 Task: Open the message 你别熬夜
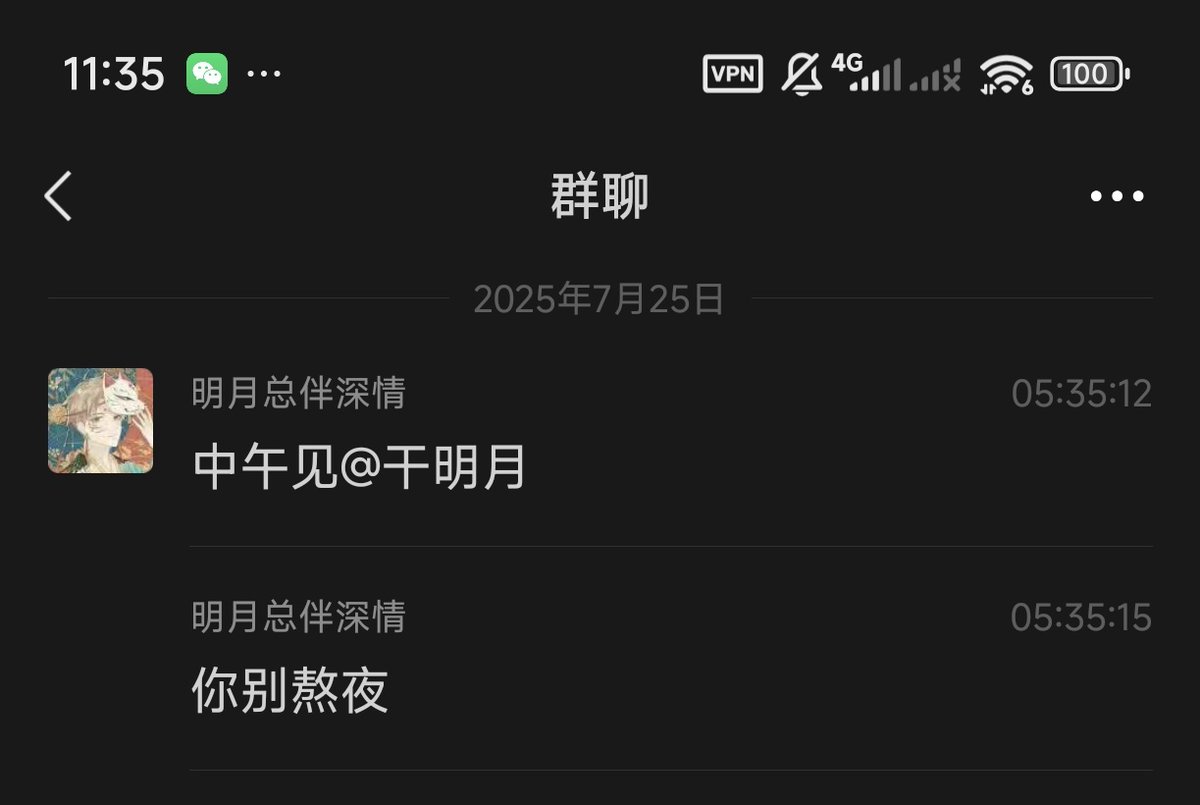[x=290, y=691]
